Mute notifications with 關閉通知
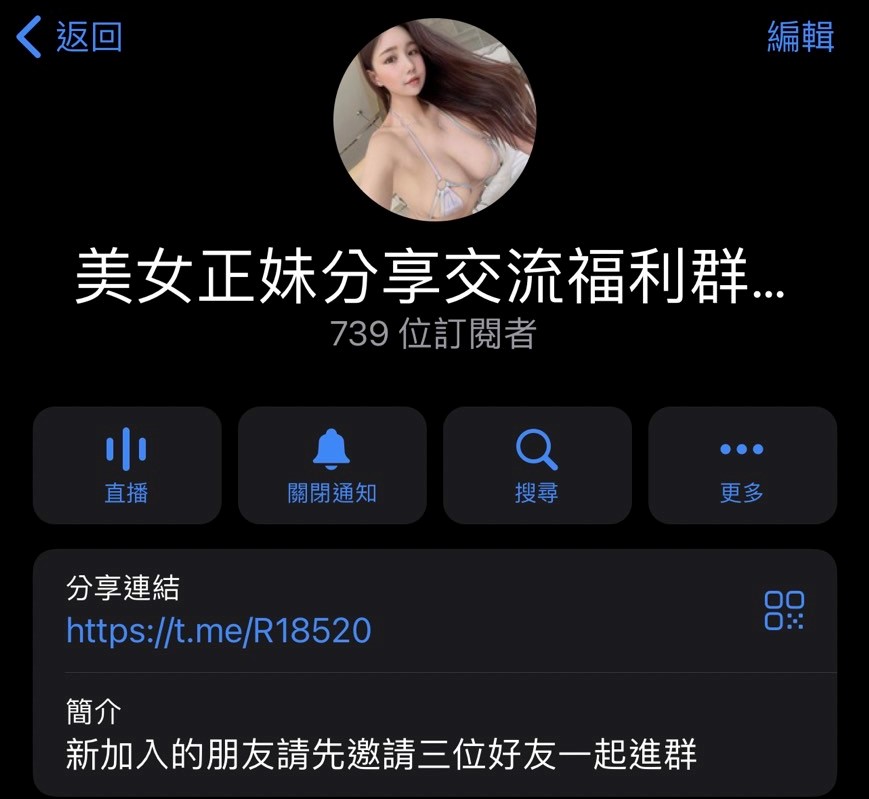 pyautogui.click(x=332, y=465)
